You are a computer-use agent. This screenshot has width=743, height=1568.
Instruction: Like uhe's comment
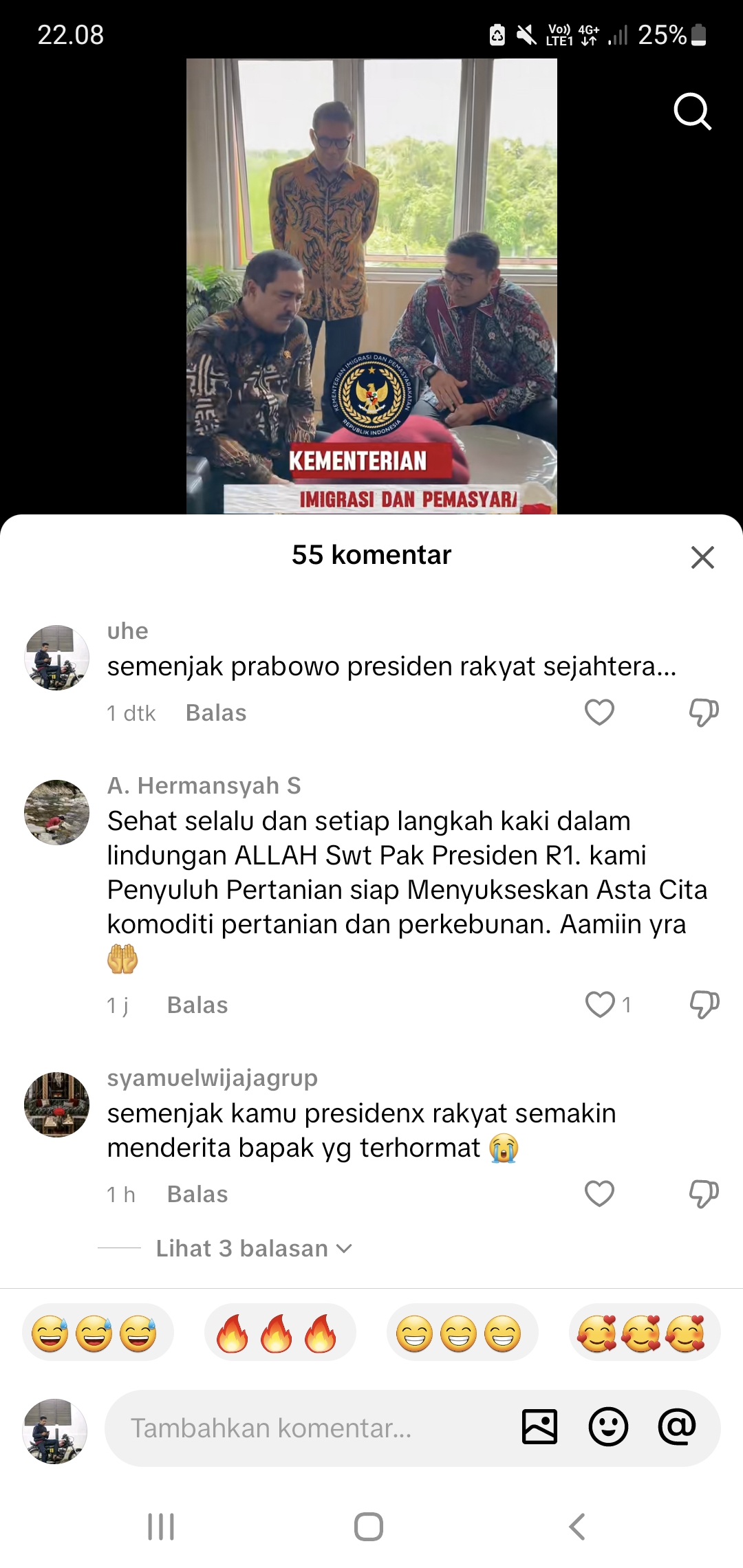599,712
